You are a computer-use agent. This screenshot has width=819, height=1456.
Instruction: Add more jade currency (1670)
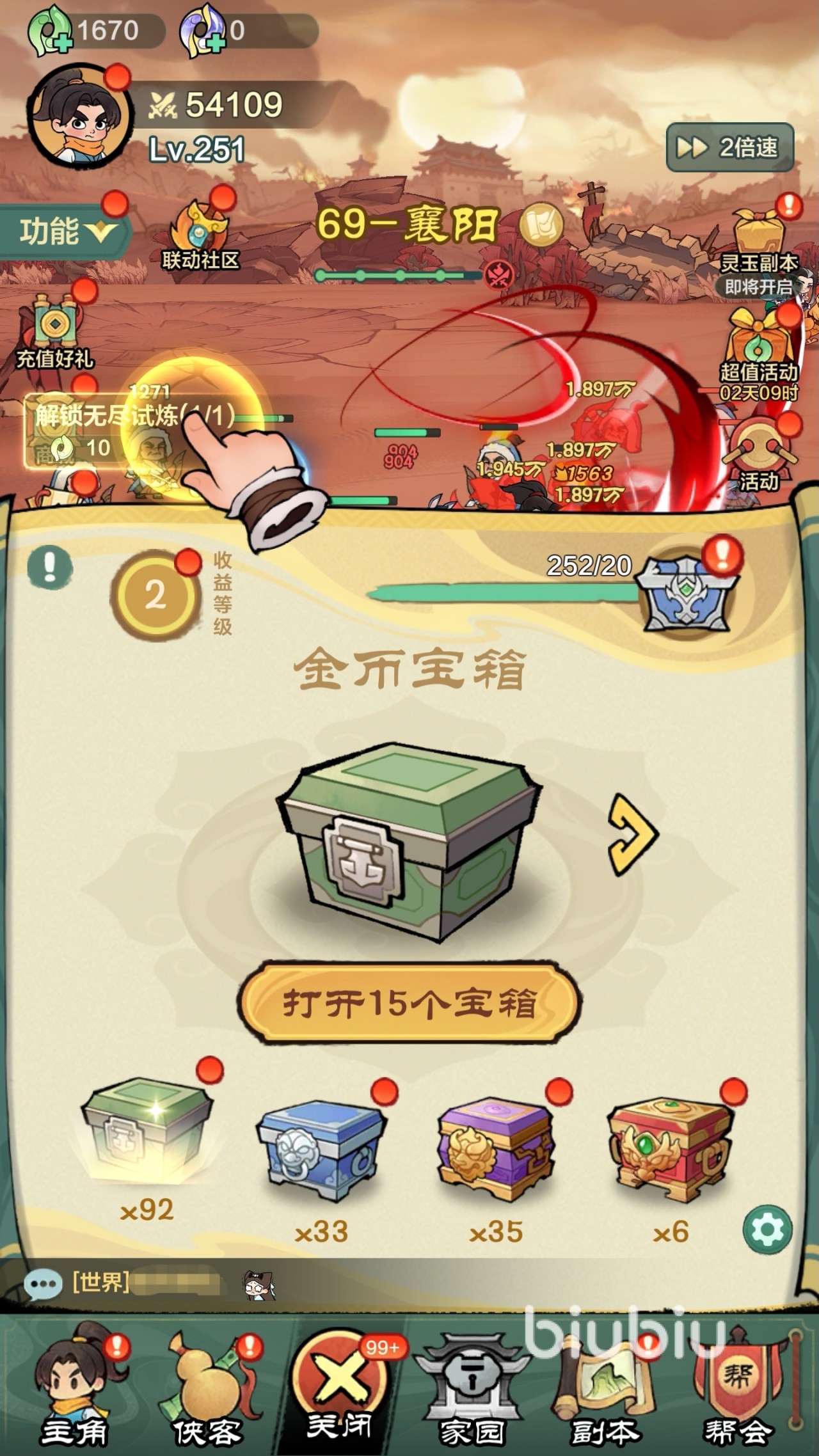coord(49,32)
